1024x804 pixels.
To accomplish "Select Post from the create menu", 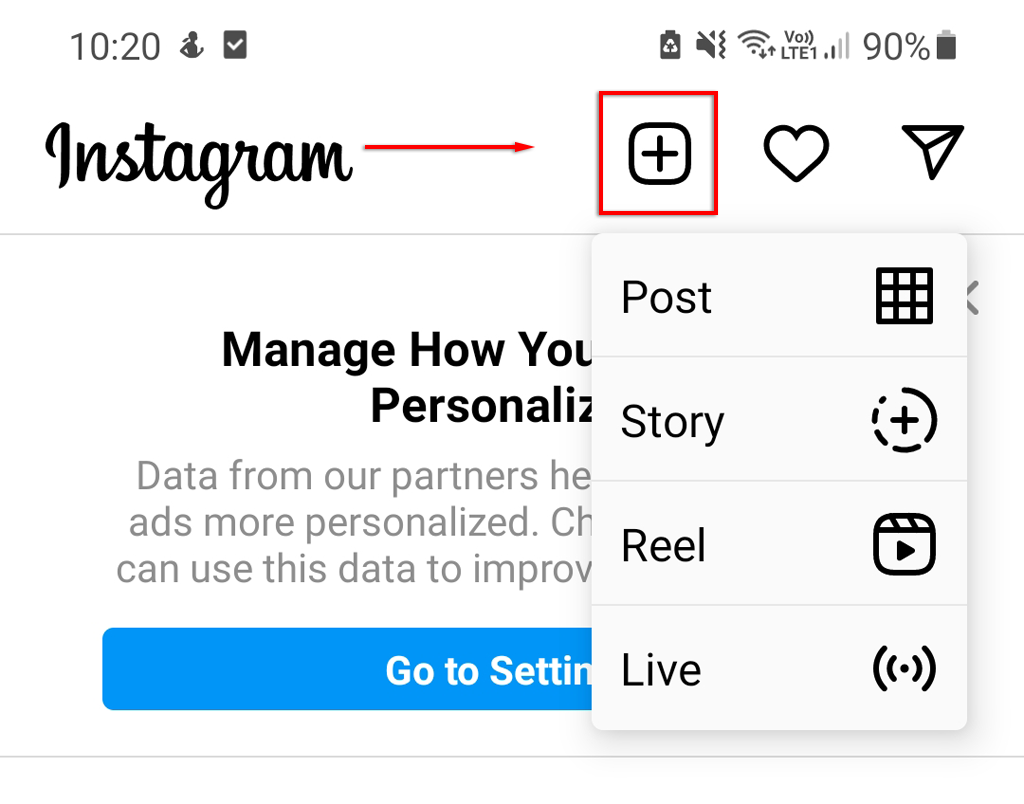I will point(778,297).
